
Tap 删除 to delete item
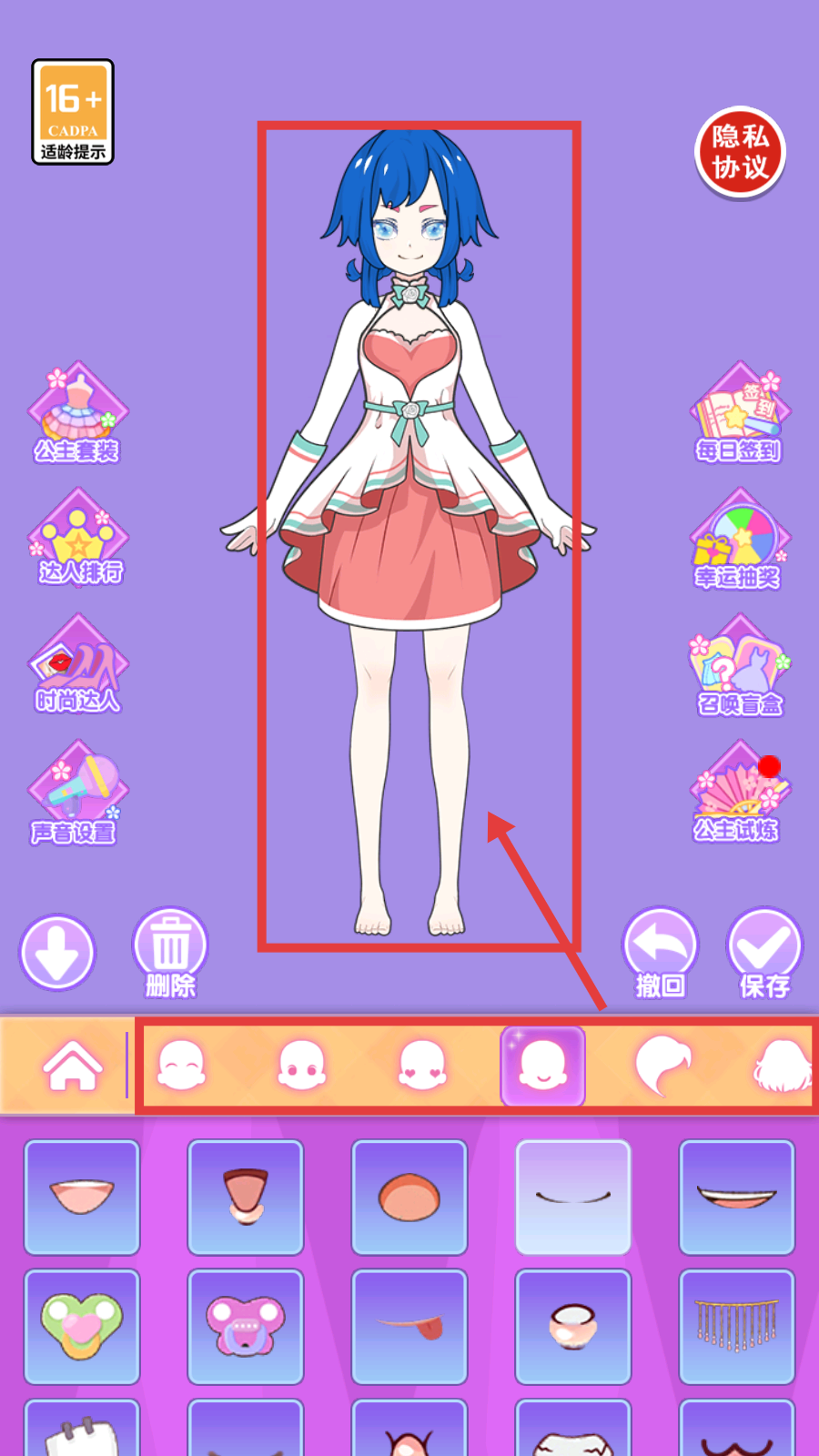click(x=170, y=953)
